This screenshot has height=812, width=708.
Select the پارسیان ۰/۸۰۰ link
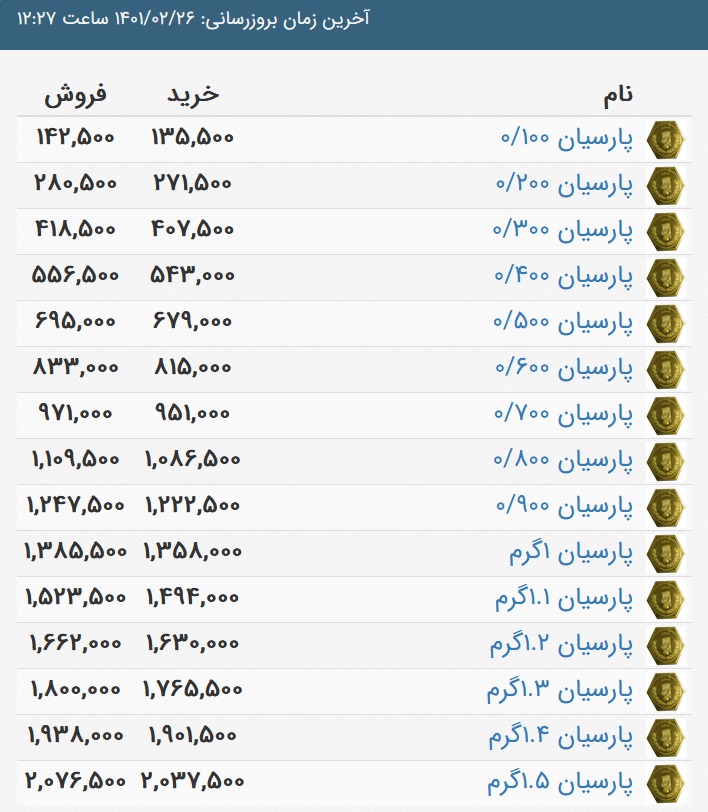point(566,461)
